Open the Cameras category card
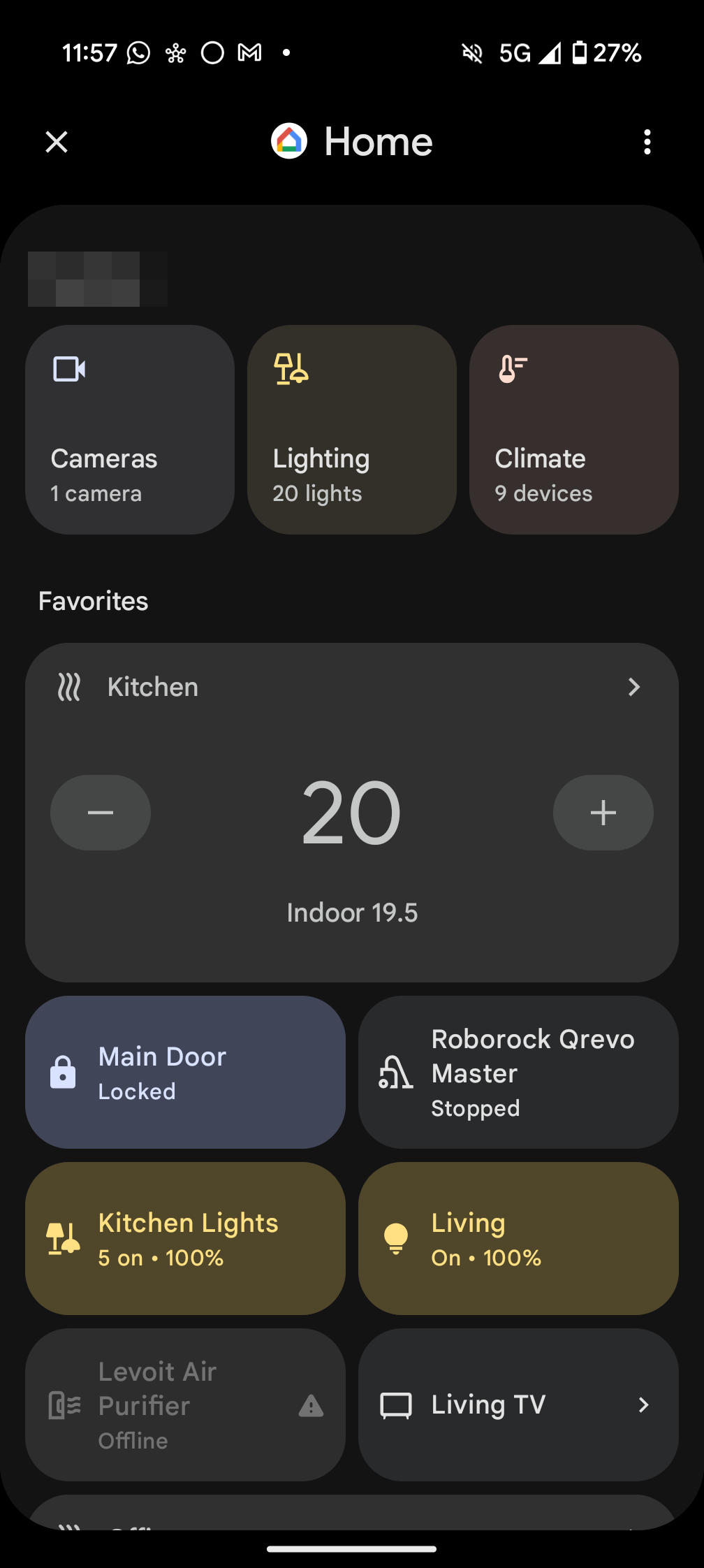The height and width of the screenshot is (1568, 704). (130, 430)
